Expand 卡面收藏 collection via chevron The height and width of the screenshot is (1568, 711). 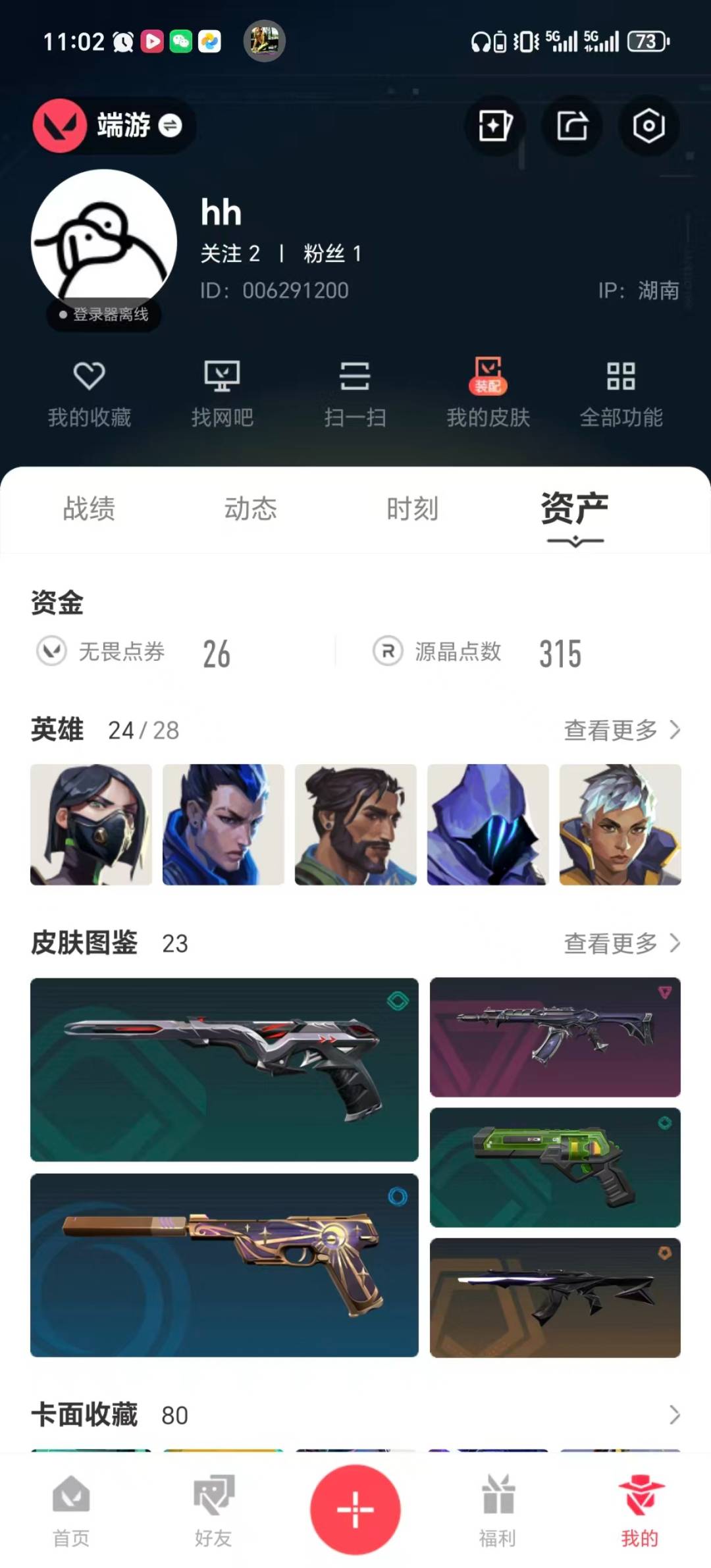coord(673,1415)
